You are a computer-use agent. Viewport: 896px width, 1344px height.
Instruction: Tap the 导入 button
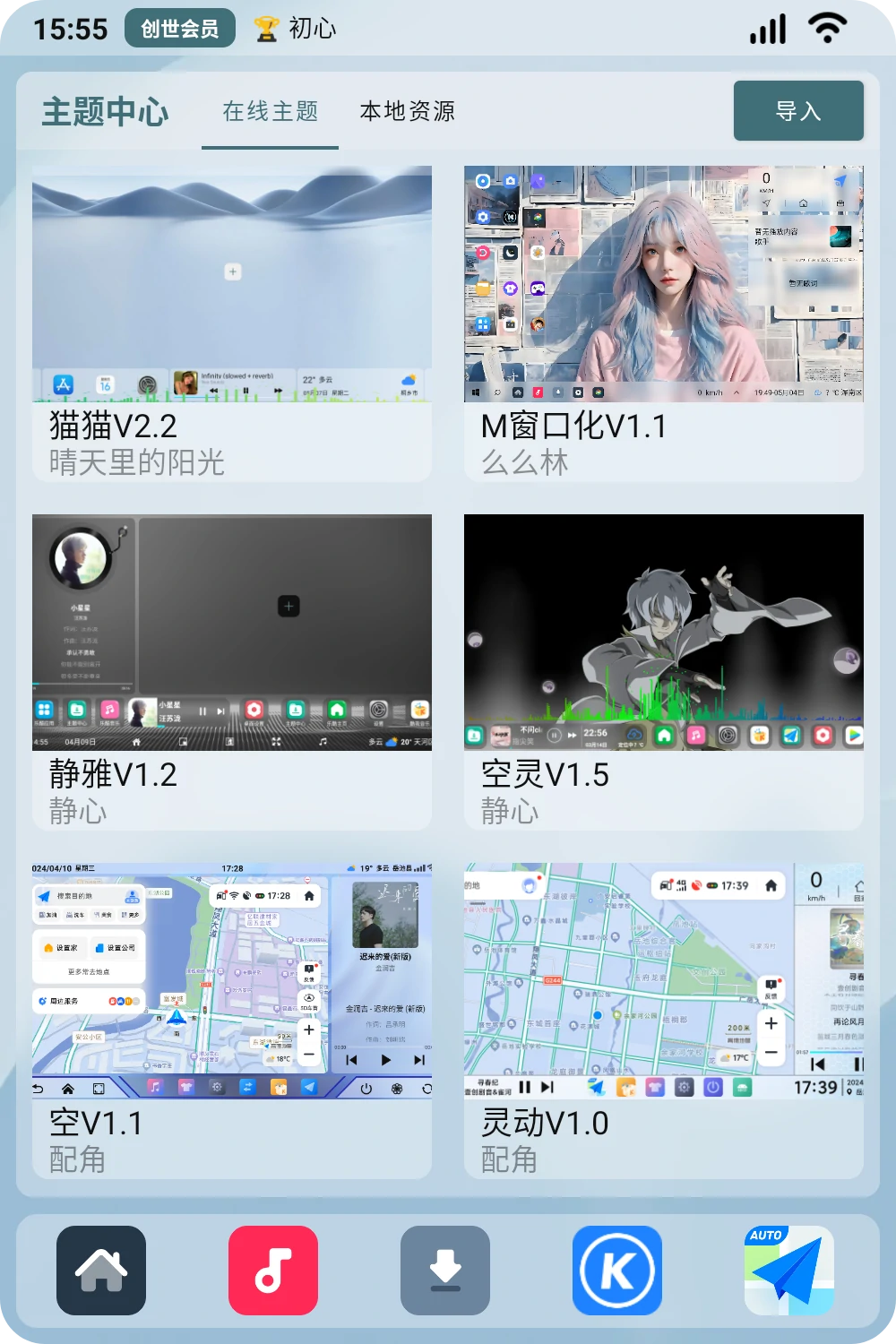(x=798, y=111)
